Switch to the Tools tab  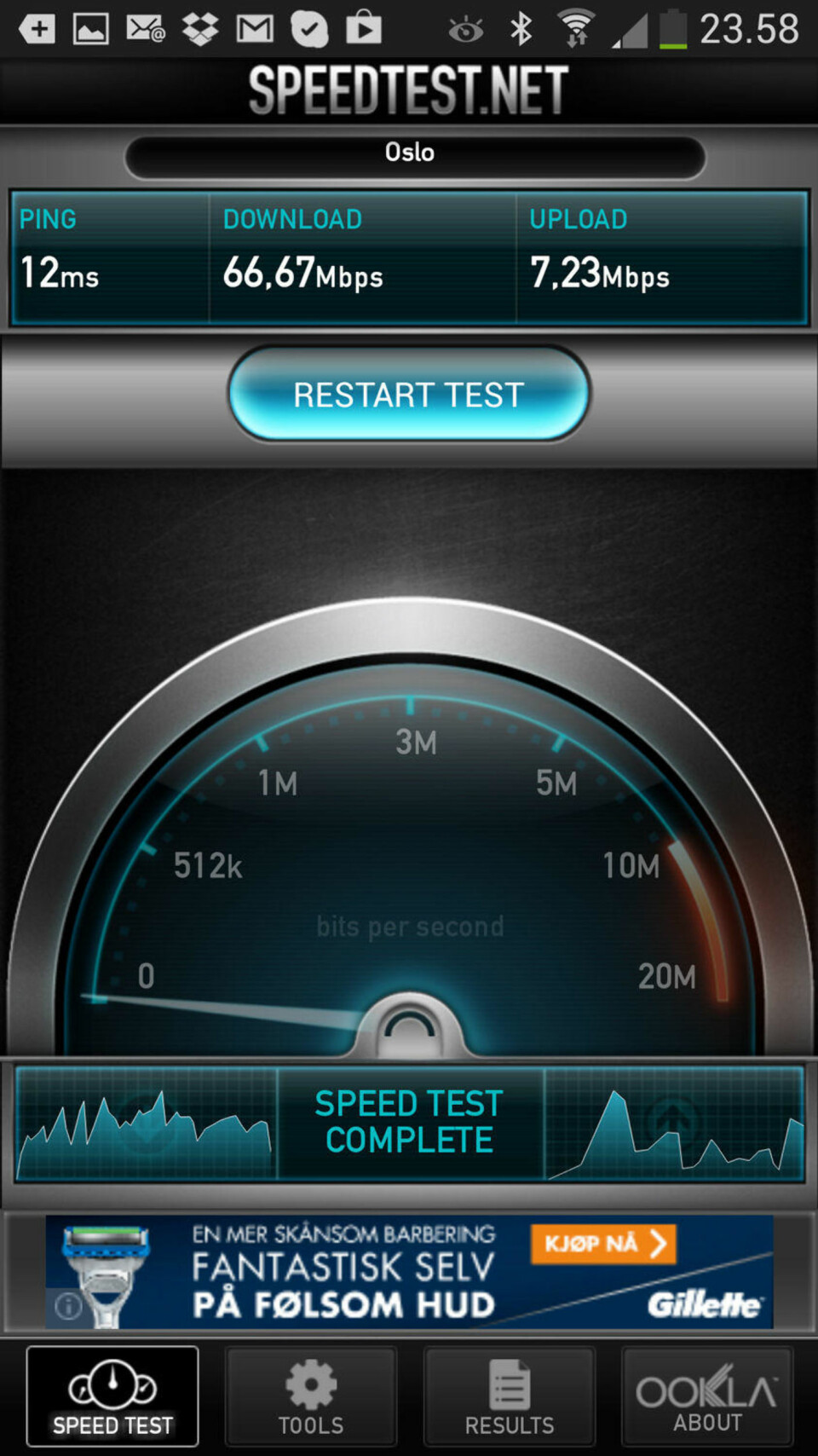click(x=311, y=1396)
